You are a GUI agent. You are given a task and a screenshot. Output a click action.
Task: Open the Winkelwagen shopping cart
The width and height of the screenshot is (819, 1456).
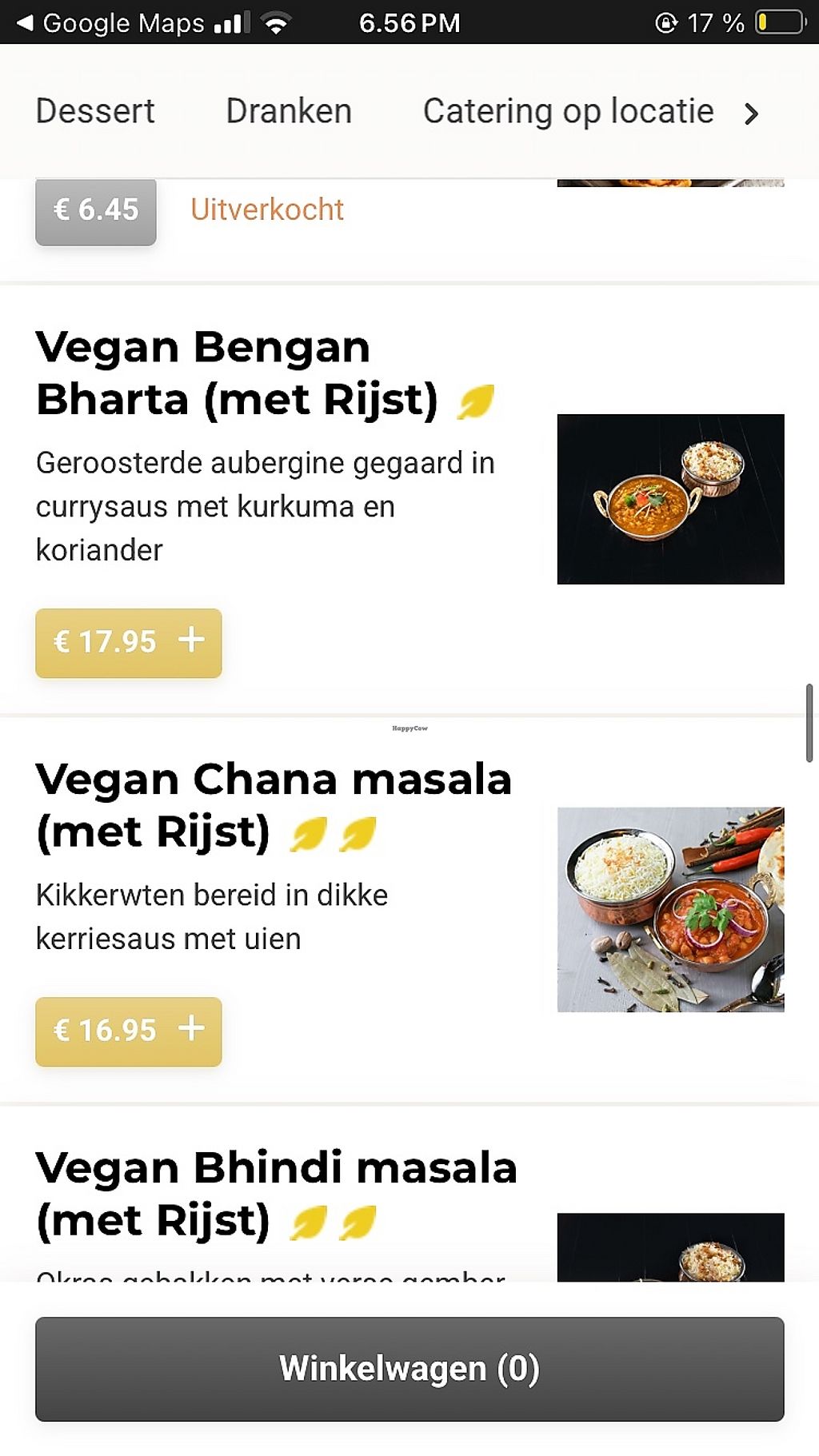[x=409, y=1369]
